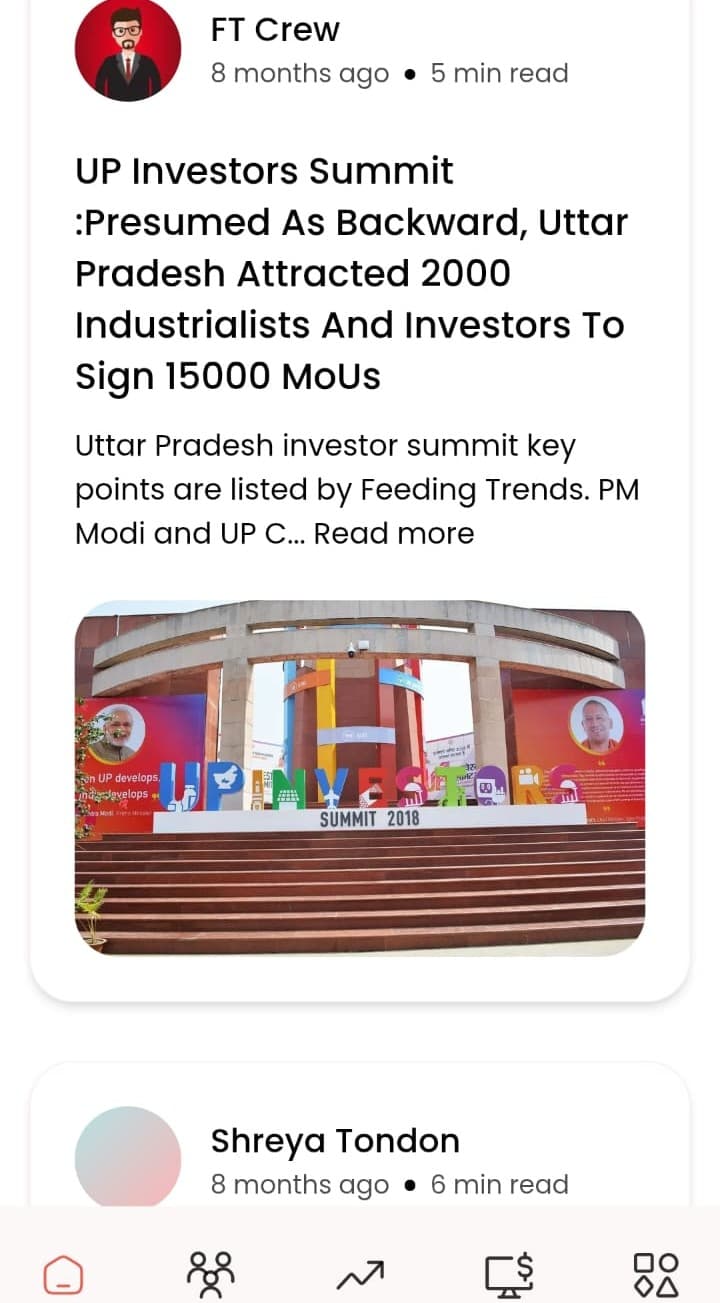
Task: Switch to the earnings monitor tab
Action: (508, 1274)
